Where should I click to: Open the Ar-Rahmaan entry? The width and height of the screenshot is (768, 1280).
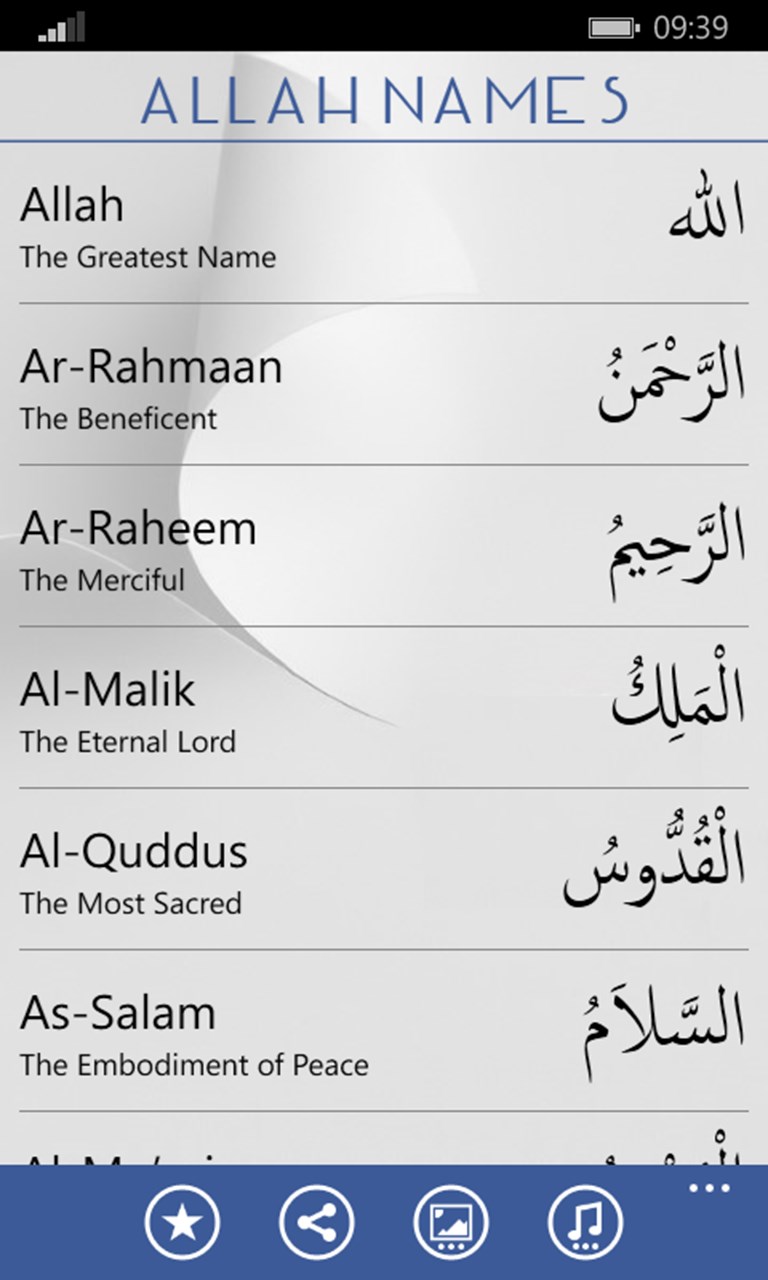(383, 386)
